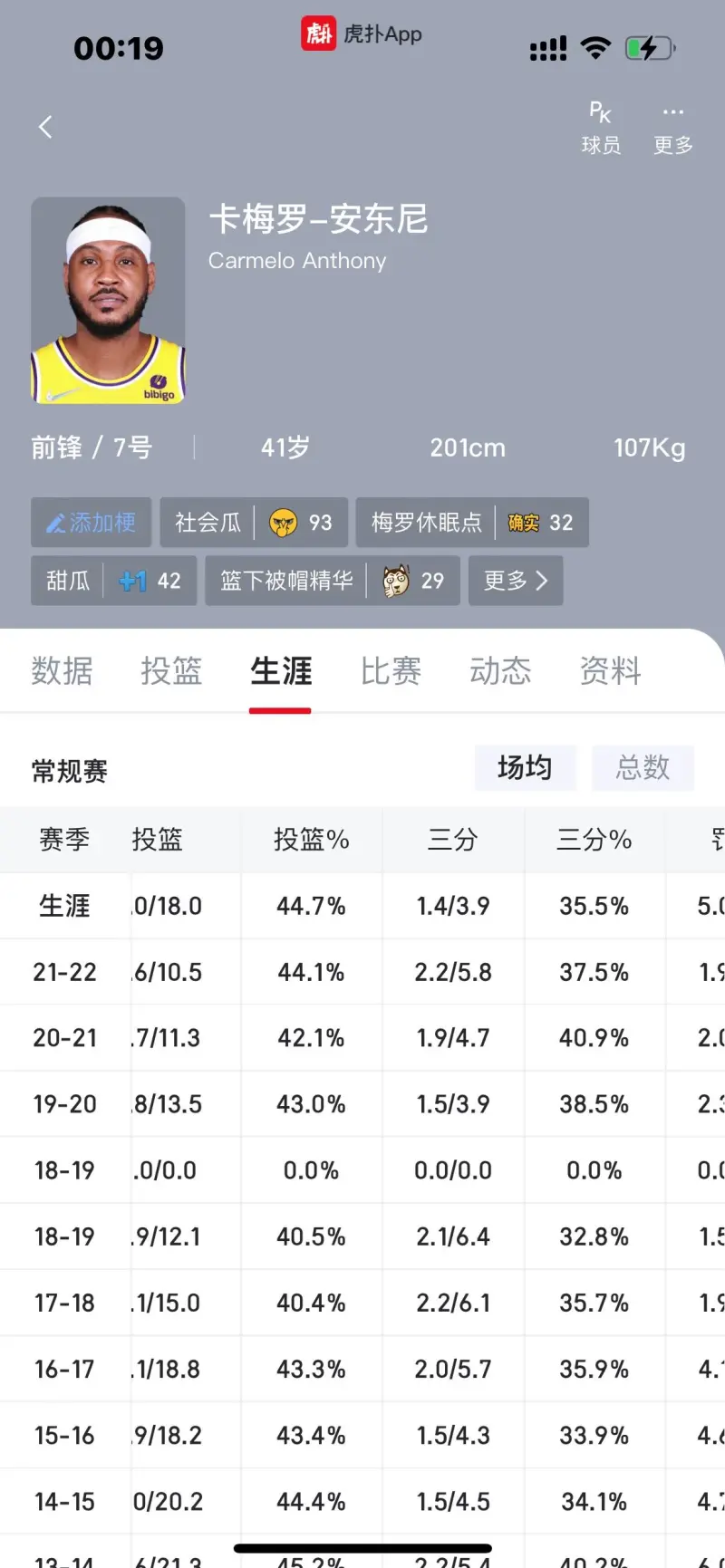This screenshot has width=725, height=1568.
Task: Open Carmelo Anthony's player photo
Action: pyautogui.click(x=108, y=301)
